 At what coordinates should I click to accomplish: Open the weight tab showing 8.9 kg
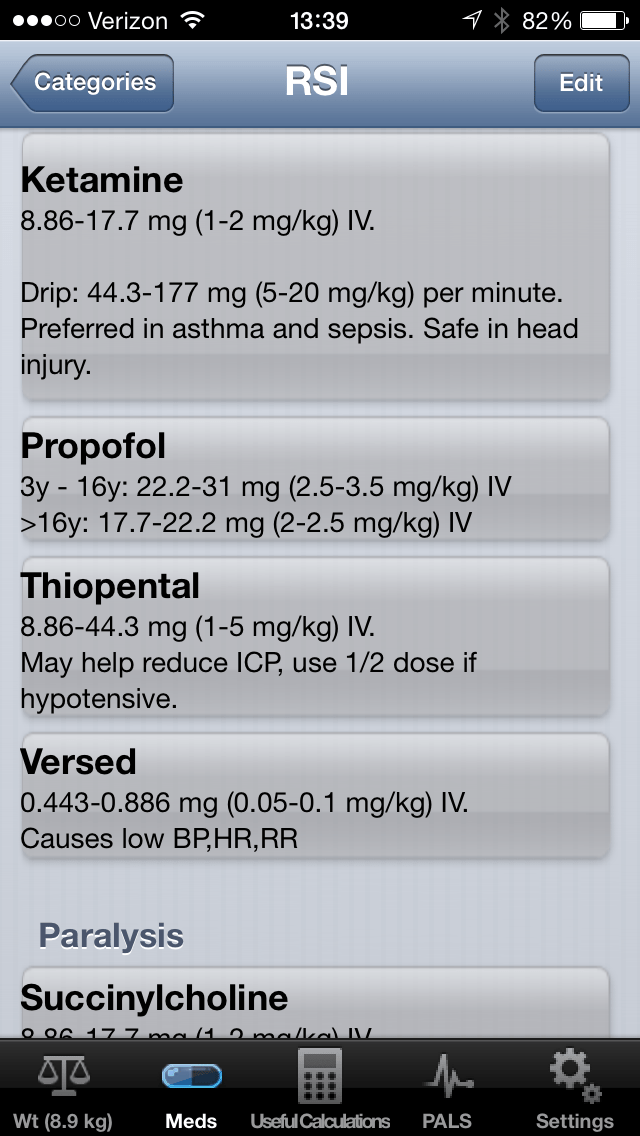click(63, 1088)
